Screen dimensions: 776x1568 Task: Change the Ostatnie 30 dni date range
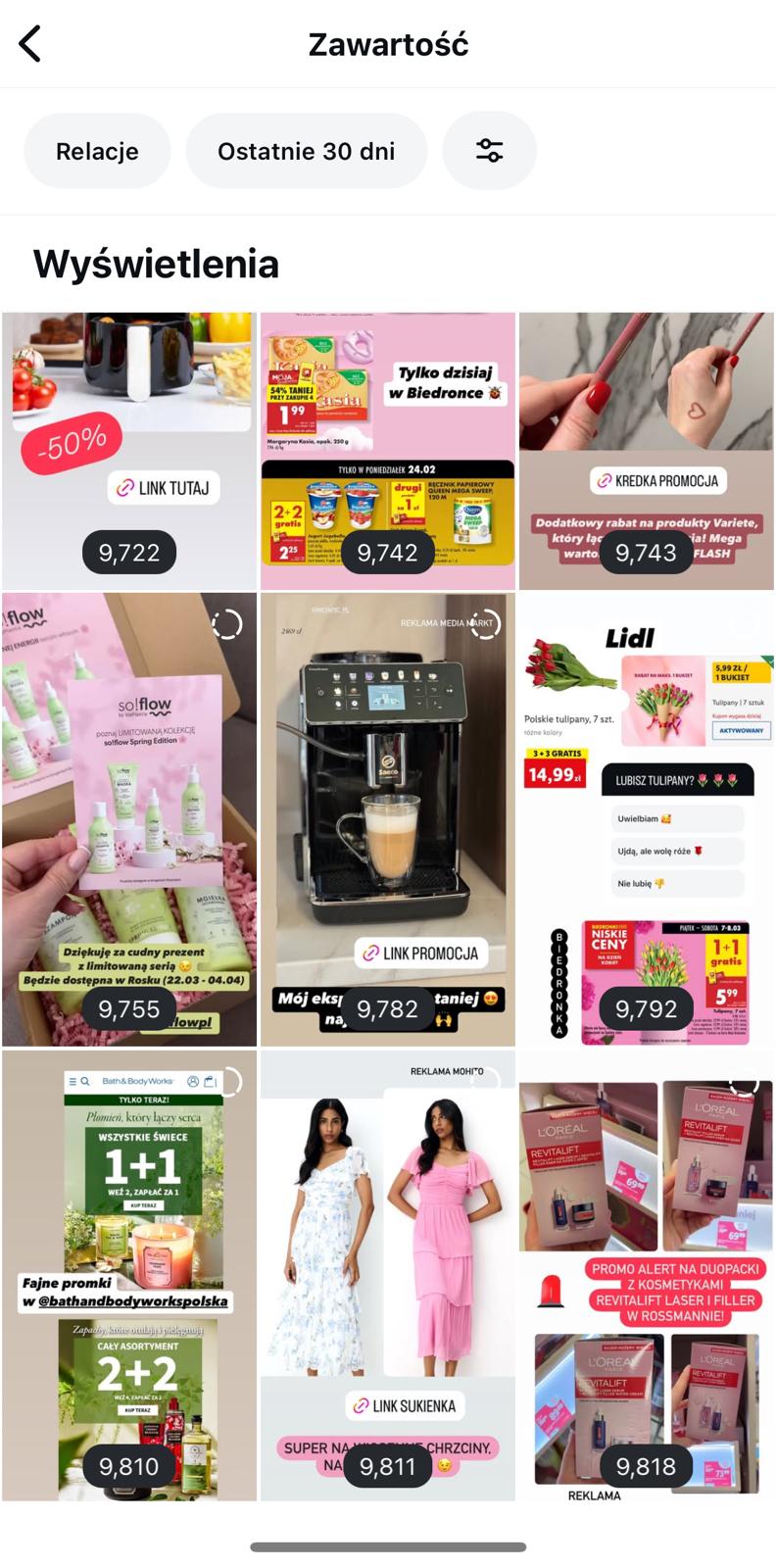pyautogui.click(x=306, y=151)
